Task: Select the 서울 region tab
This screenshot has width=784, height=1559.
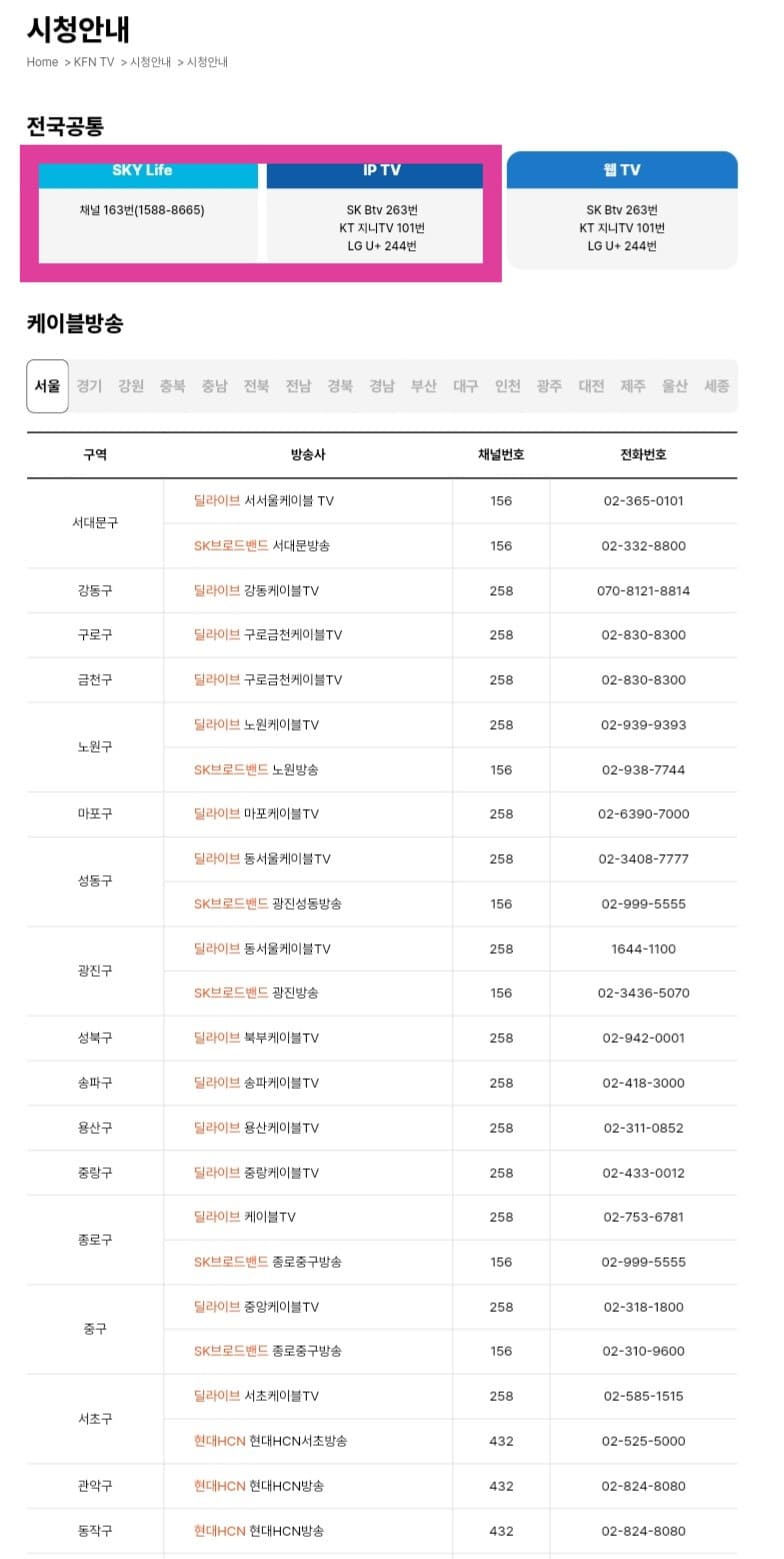Action: click(x=46, y=386)
